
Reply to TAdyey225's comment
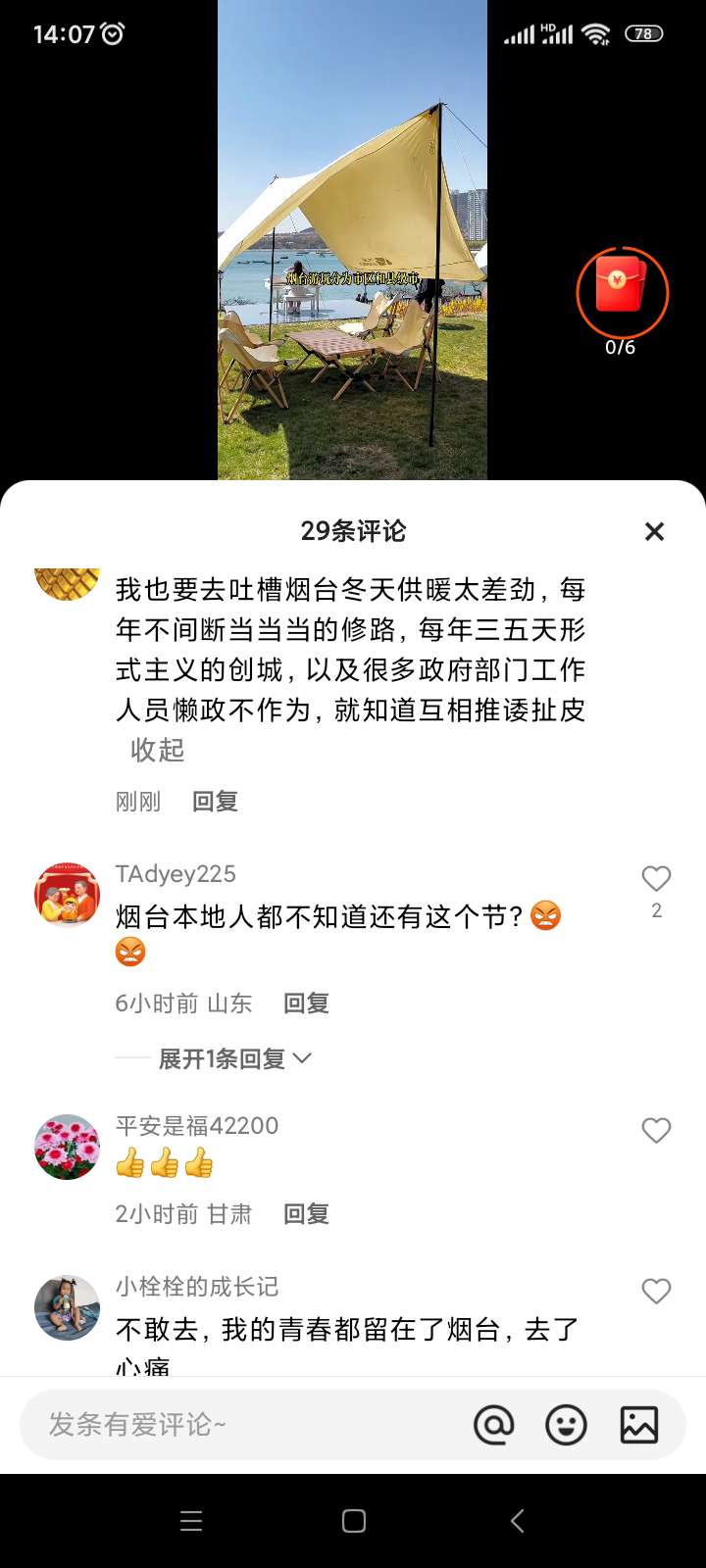tap(306, 1004)
